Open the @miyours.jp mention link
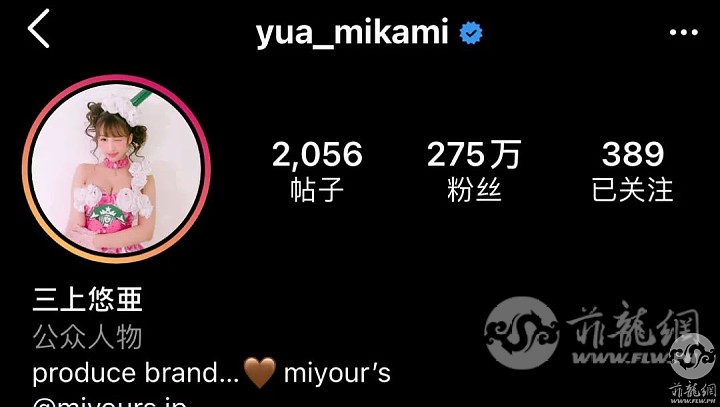 point(110,400)
